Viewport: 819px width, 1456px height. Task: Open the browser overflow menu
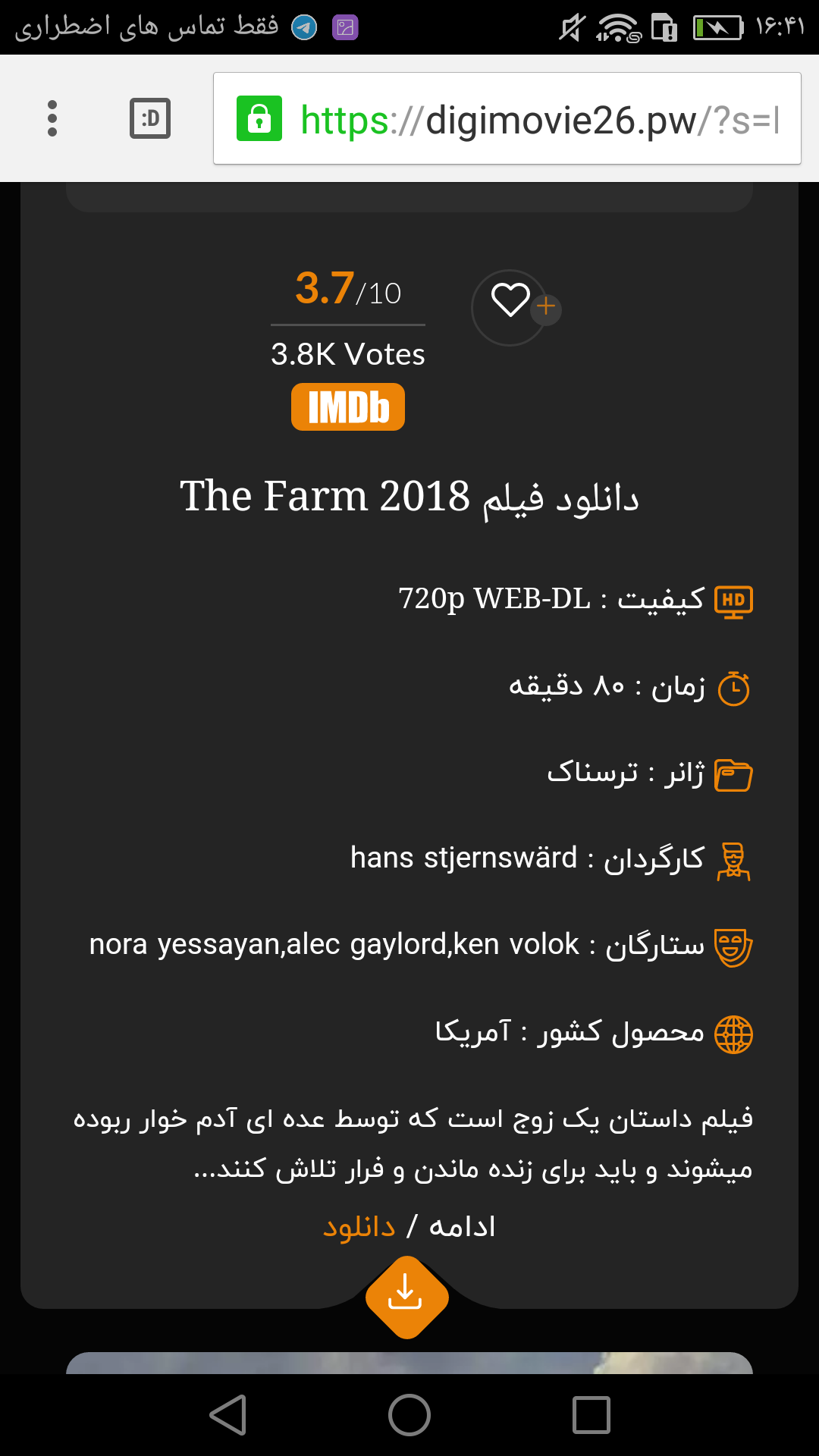pos(52,118)
